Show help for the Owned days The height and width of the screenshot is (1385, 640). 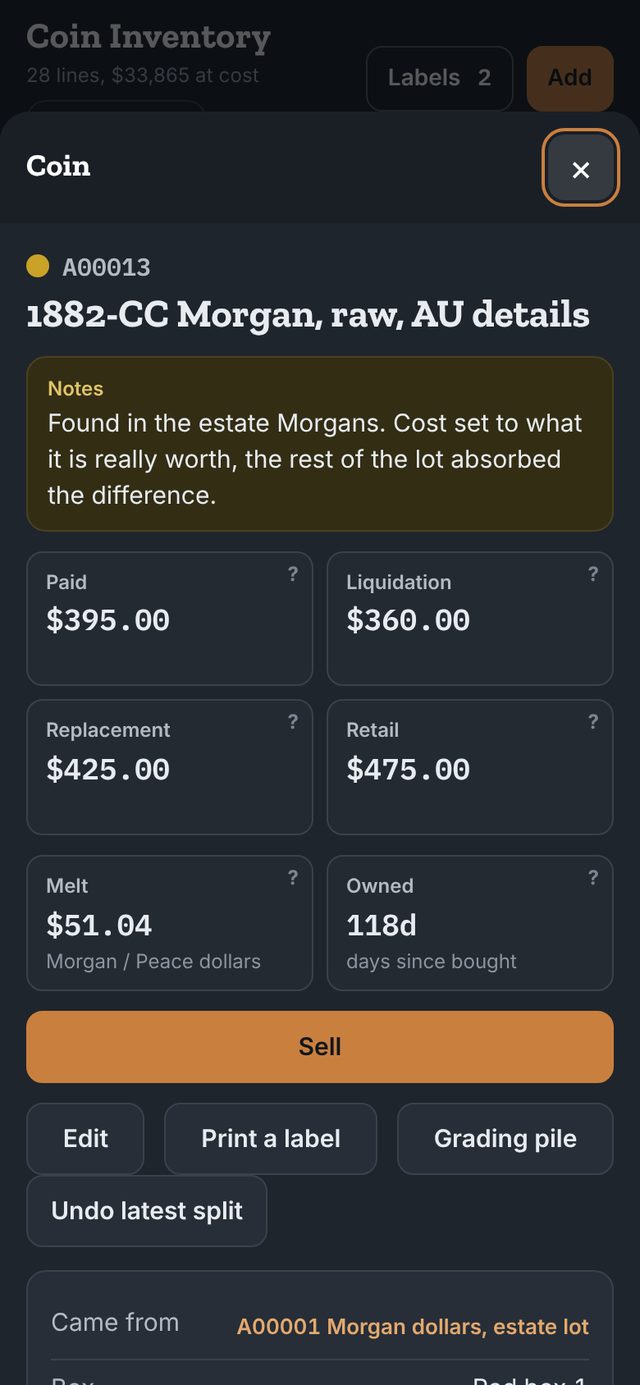[x=593, y=878]
